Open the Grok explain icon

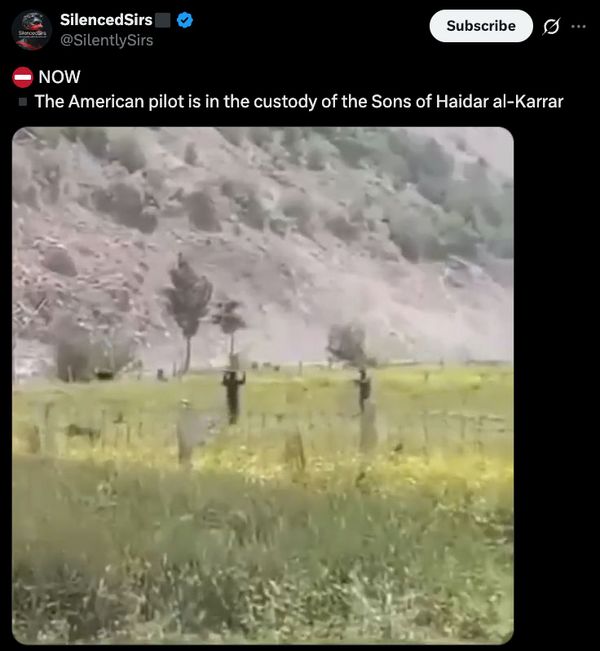550,27
